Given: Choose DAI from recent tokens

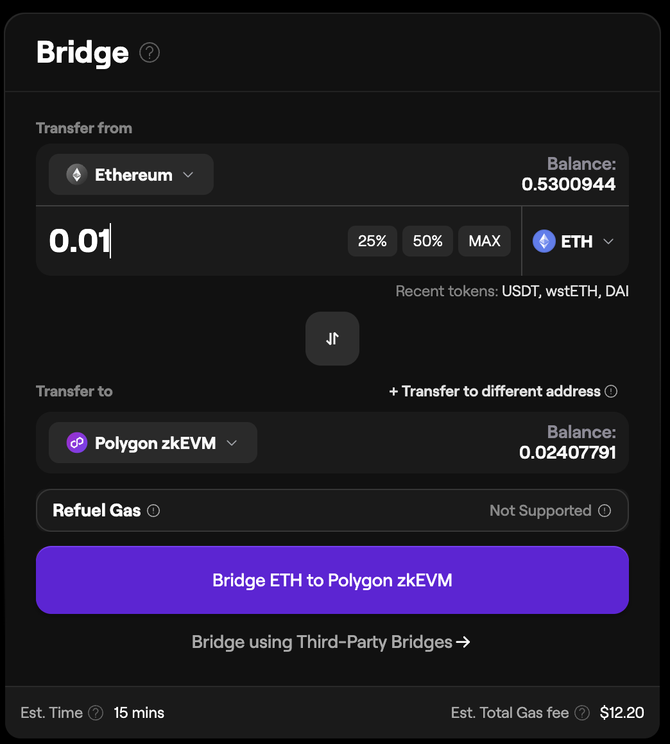Looking at the screenshot, I should pyautogui.click(x=616, y=292).
